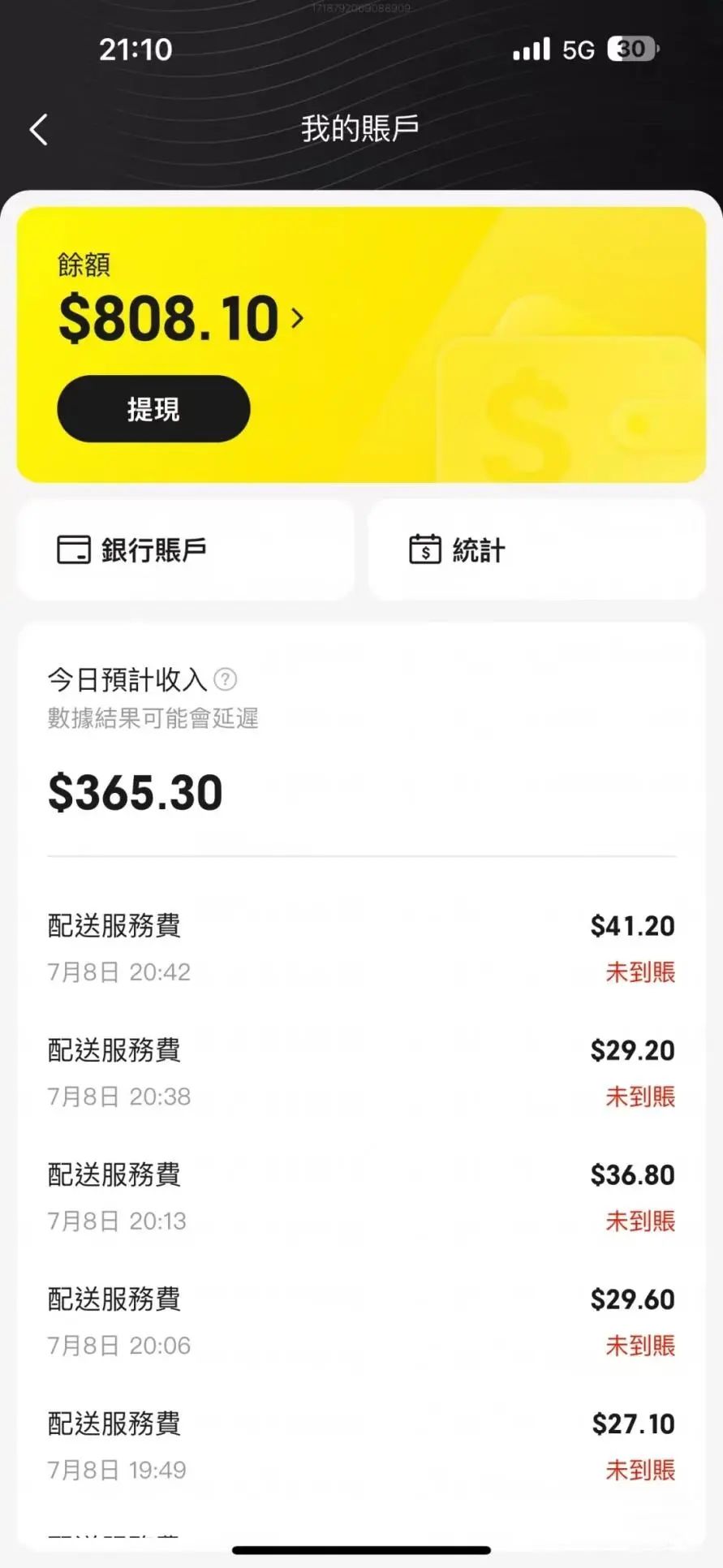This screenshot has height=1568, width=723.
Task: Tap the 提現 withdraw button
Action: [x=153, y=409]
